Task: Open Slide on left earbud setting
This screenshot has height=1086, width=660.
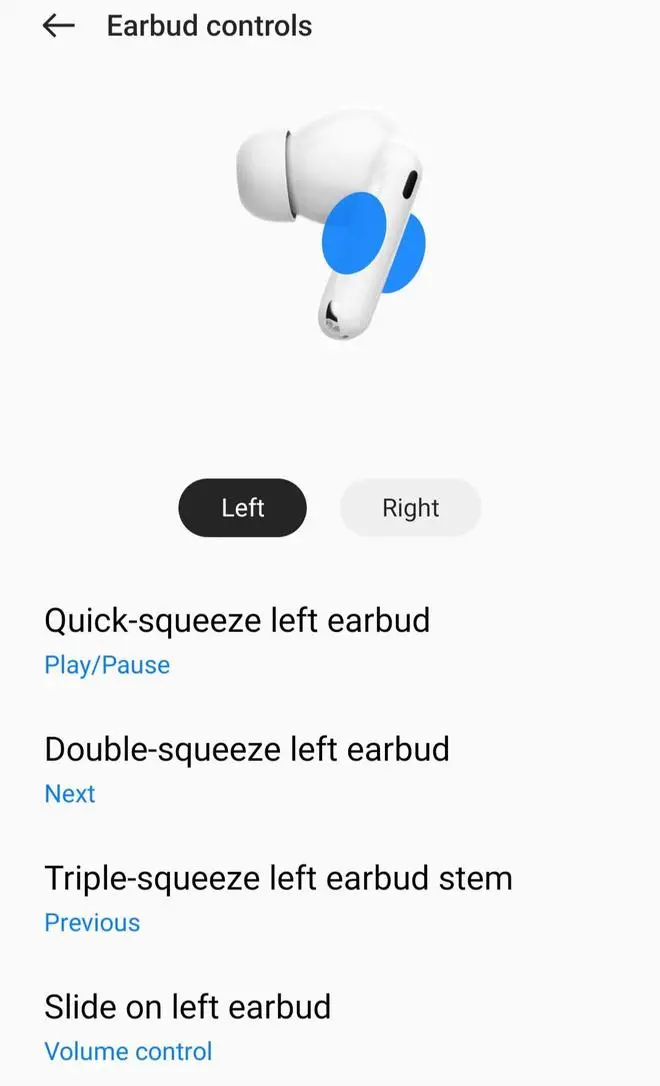Action: coord(188,1026)
